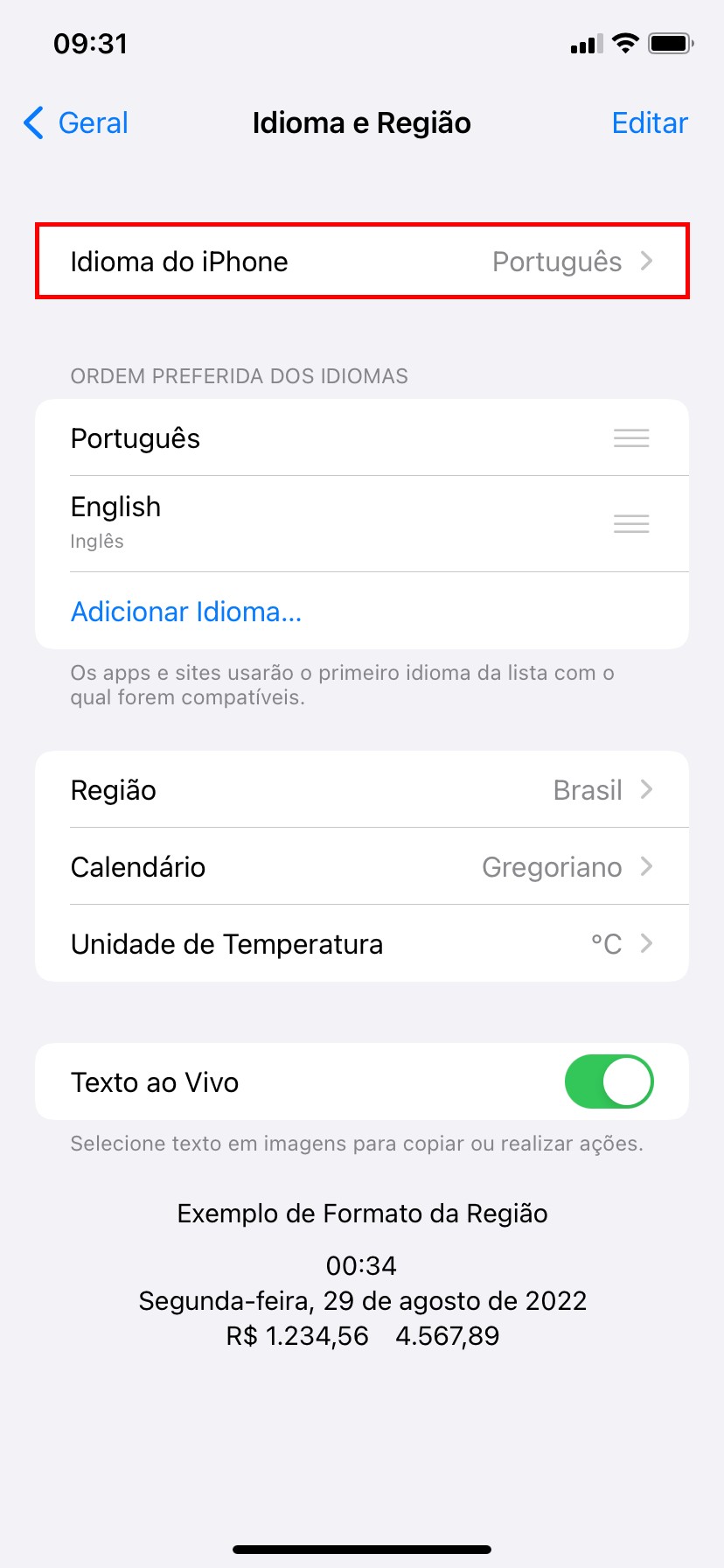
Task: Select Português in preferred languages list
Action: point(136,438)
